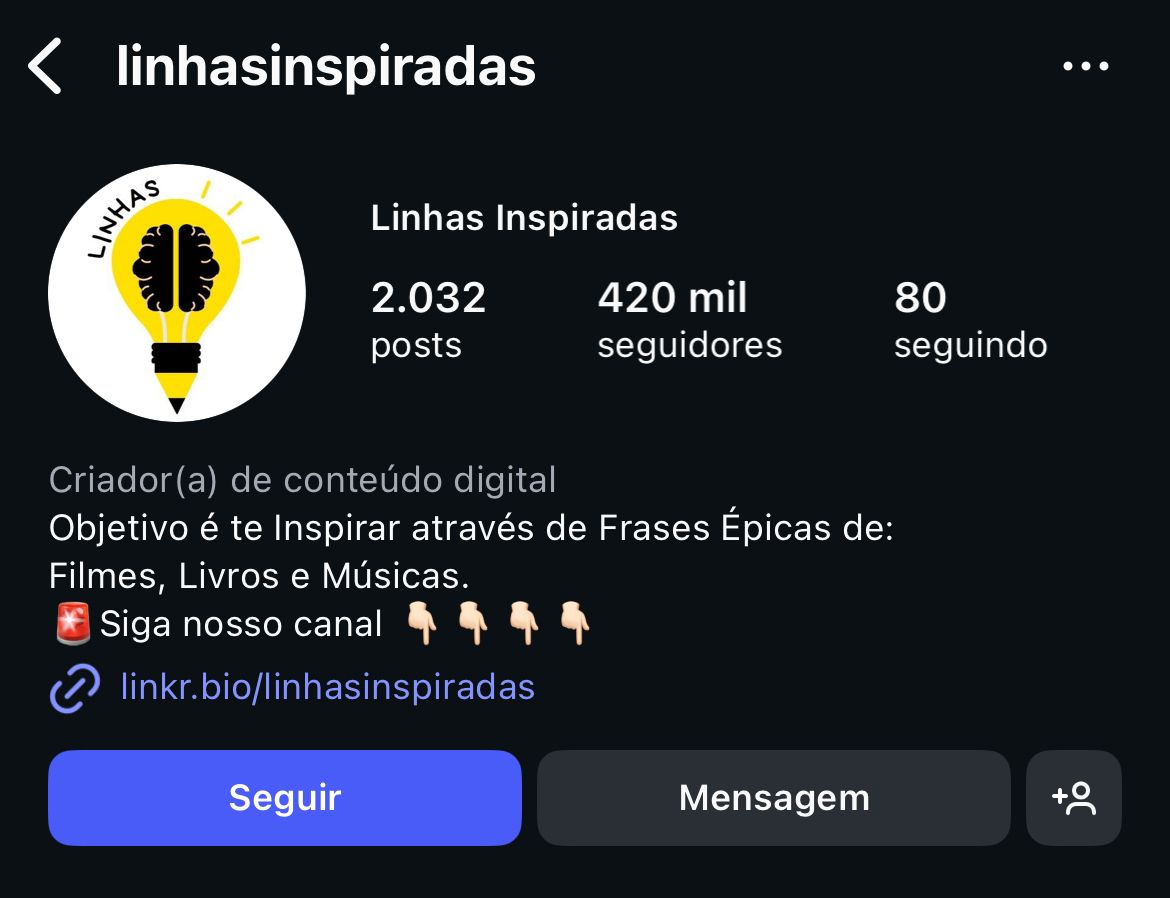View the 80 seguindo list
This screenshot has width=1170, height=898.
970,319
